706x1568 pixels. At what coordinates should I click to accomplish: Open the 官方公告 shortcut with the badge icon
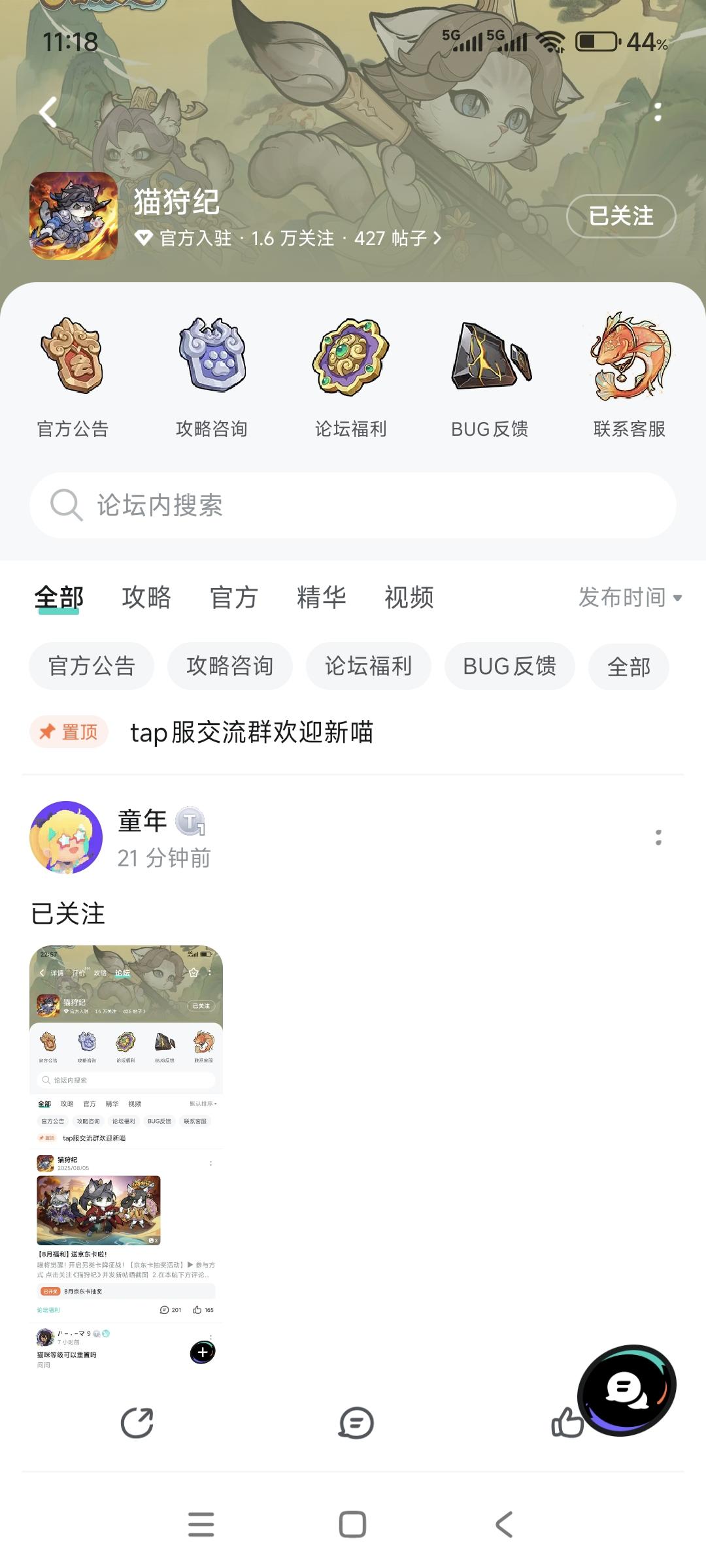[73, 377]
